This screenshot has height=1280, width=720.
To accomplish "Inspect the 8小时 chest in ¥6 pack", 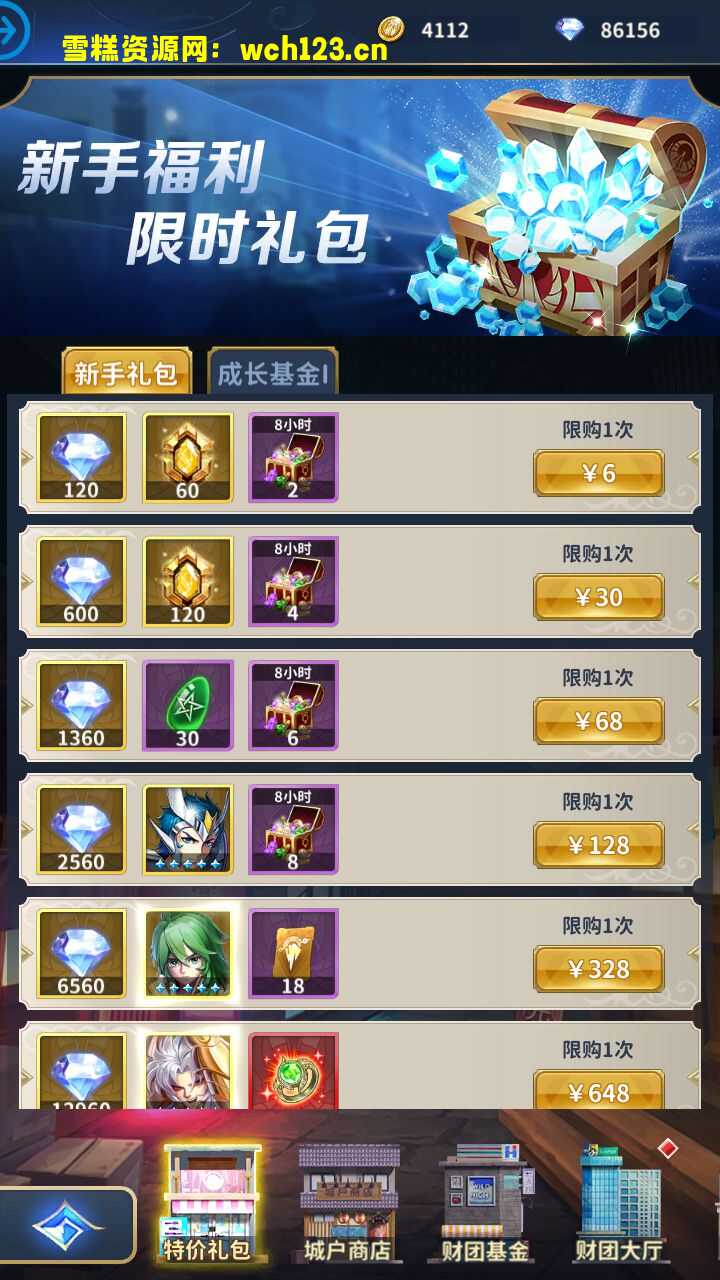I will 293,457.
